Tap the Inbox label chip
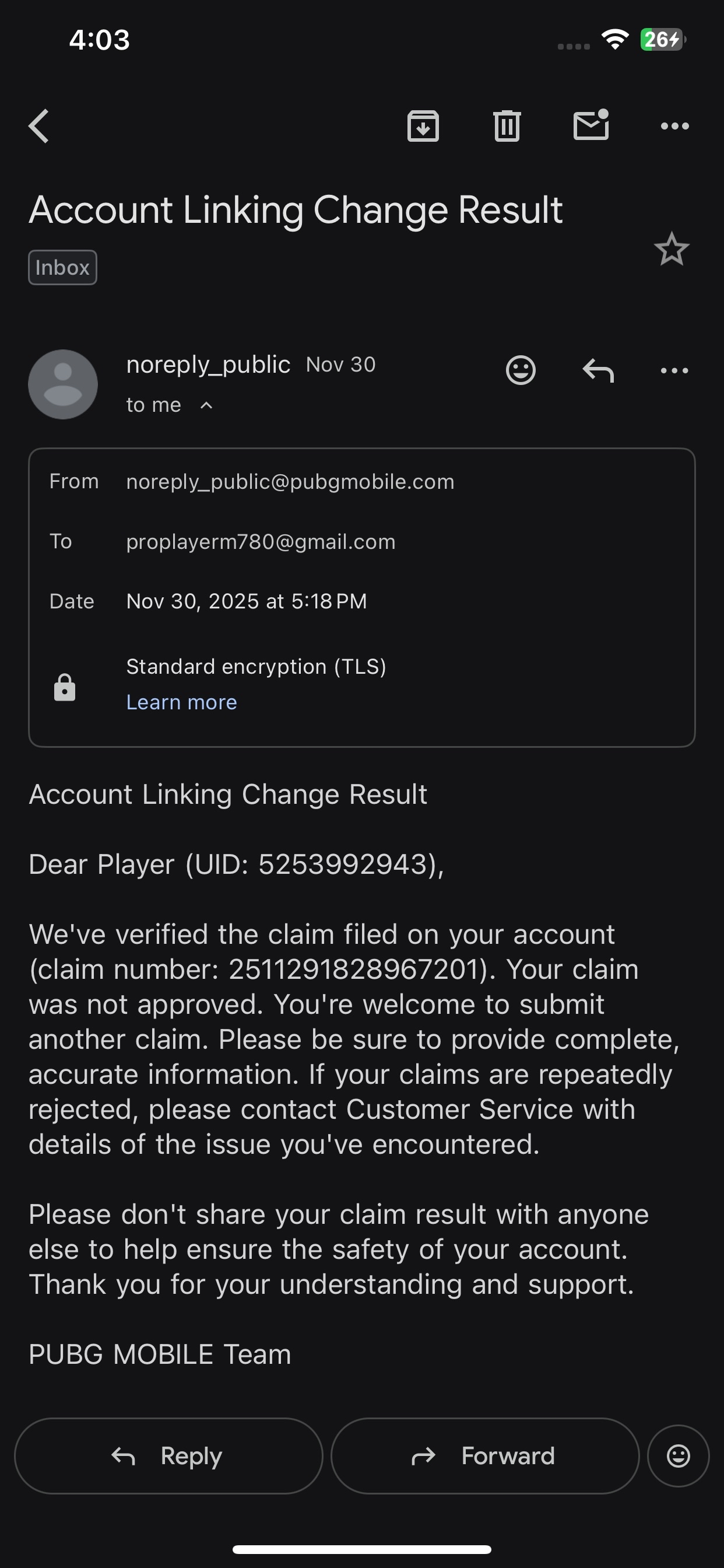This screenshot has height=1568, width=724. pos(62,267)
